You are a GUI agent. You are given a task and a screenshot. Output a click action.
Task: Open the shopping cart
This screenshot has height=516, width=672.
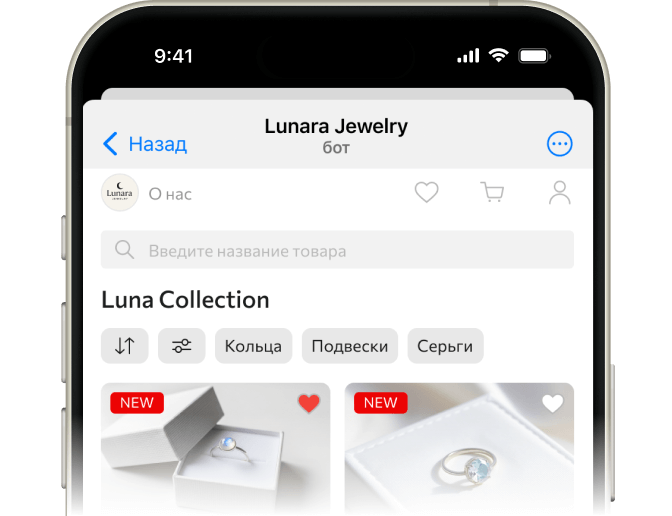pos(492,193)
